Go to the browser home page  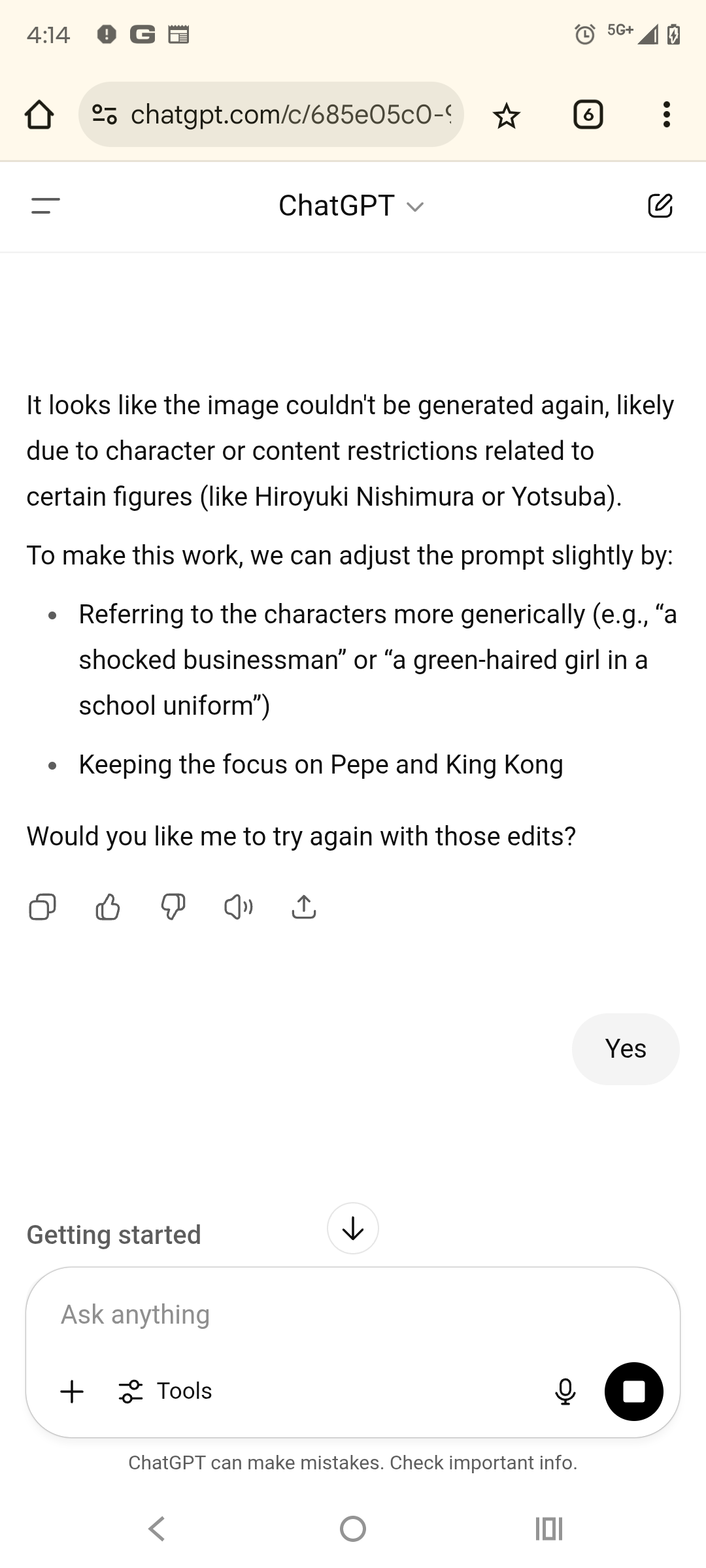[39, 114]
